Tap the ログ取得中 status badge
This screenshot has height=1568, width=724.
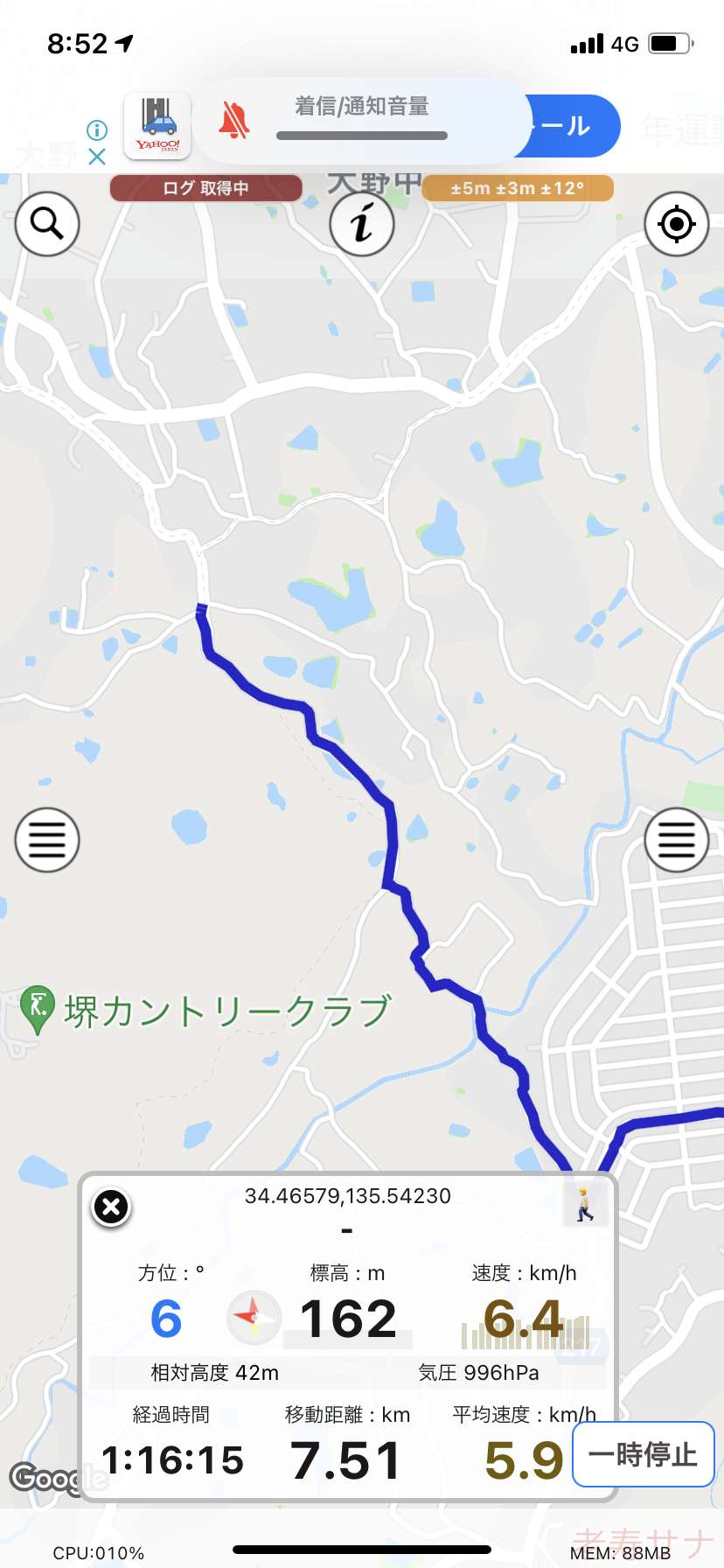point(205,188)
